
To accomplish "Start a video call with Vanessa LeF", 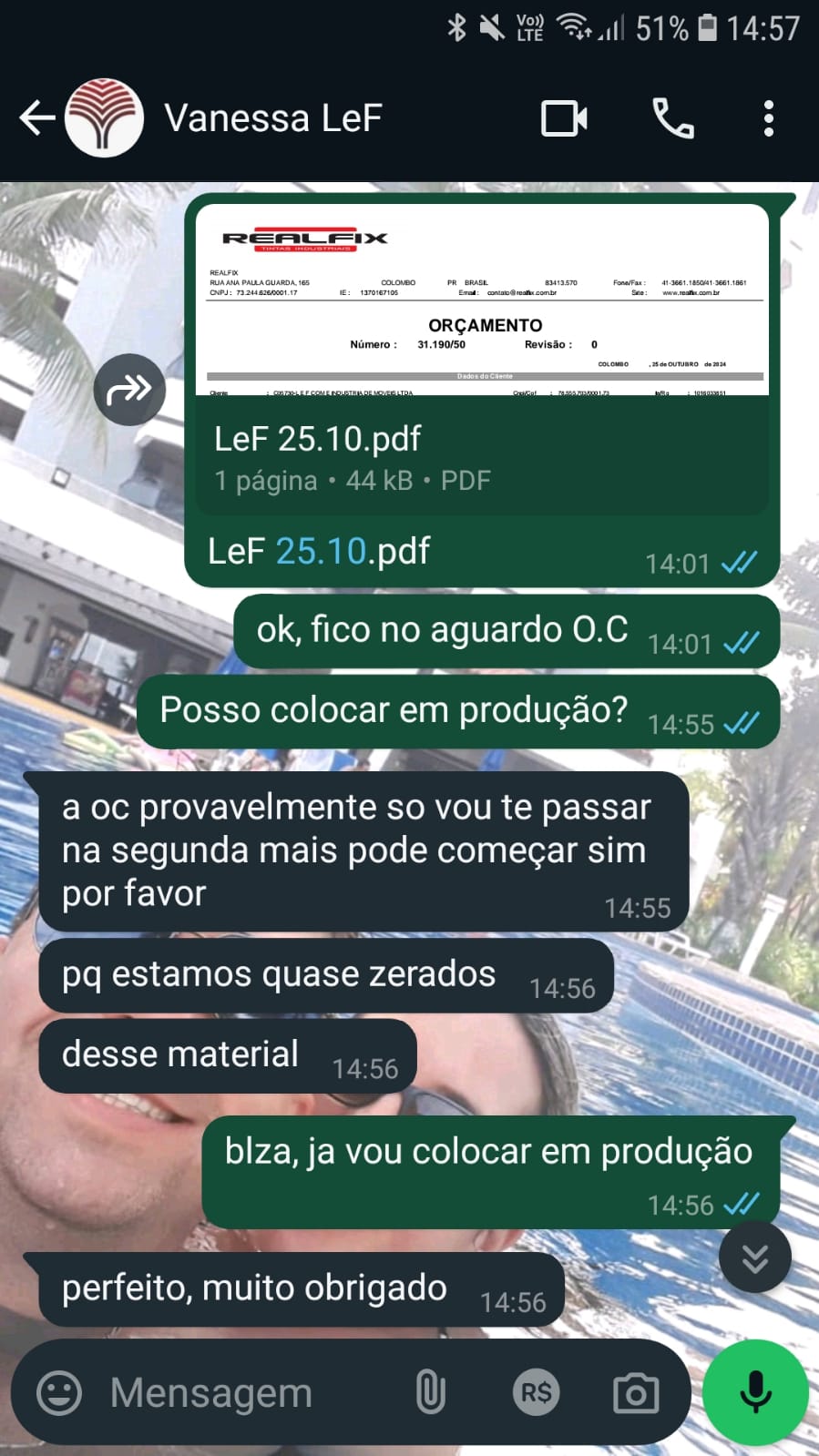I will [x=564, y=118].
